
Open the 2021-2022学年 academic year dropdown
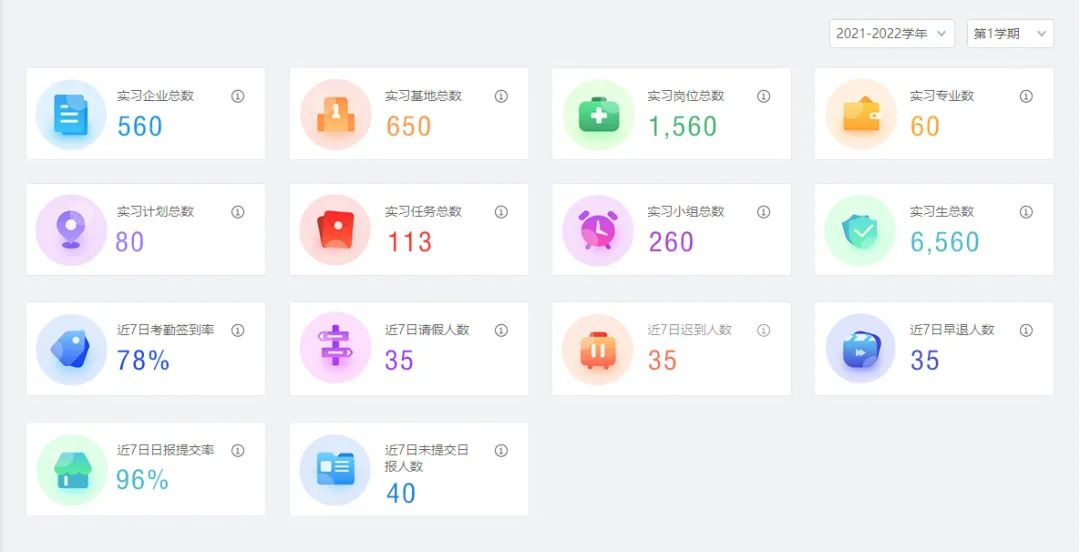pyautogui.click(x=891, y=33)
